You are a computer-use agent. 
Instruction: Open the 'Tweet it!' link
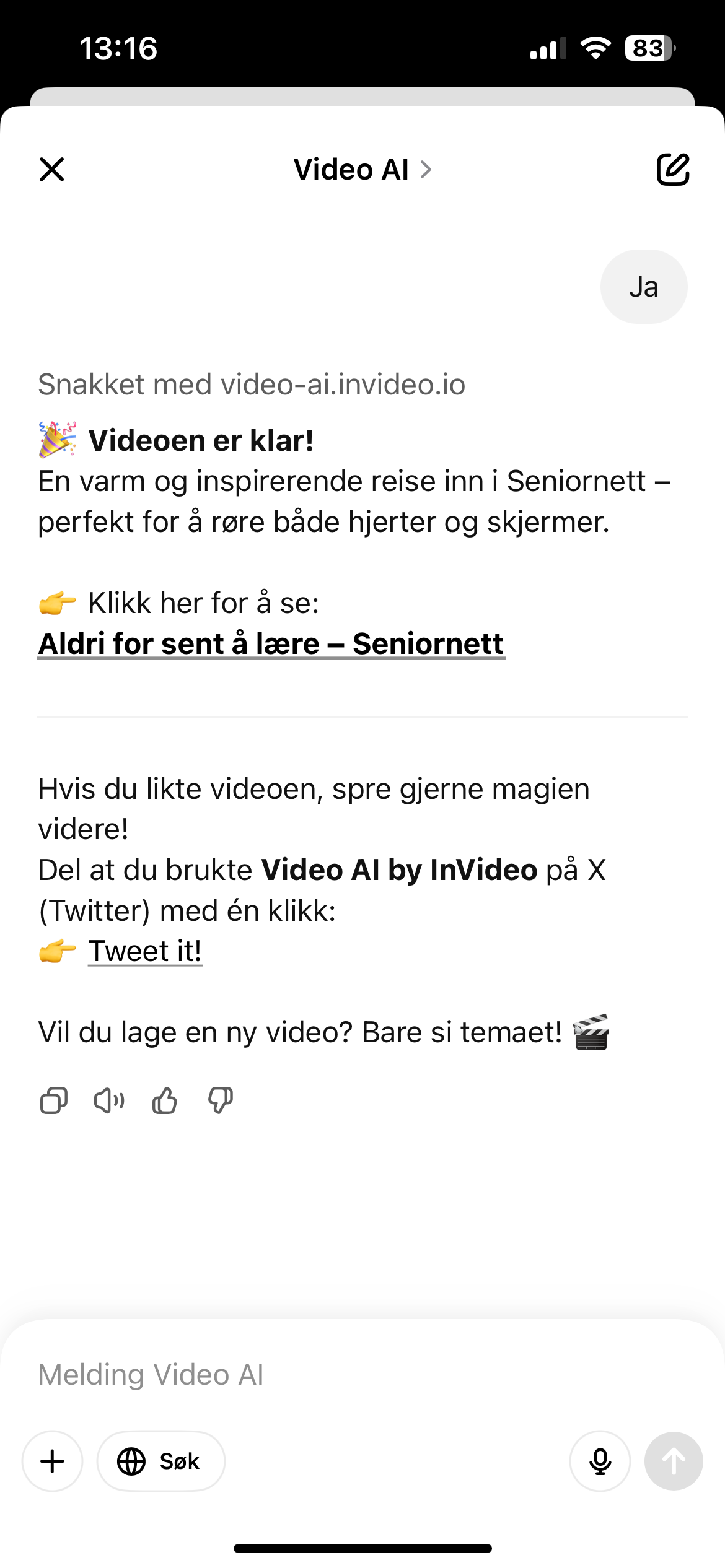[x=145, y=951]
